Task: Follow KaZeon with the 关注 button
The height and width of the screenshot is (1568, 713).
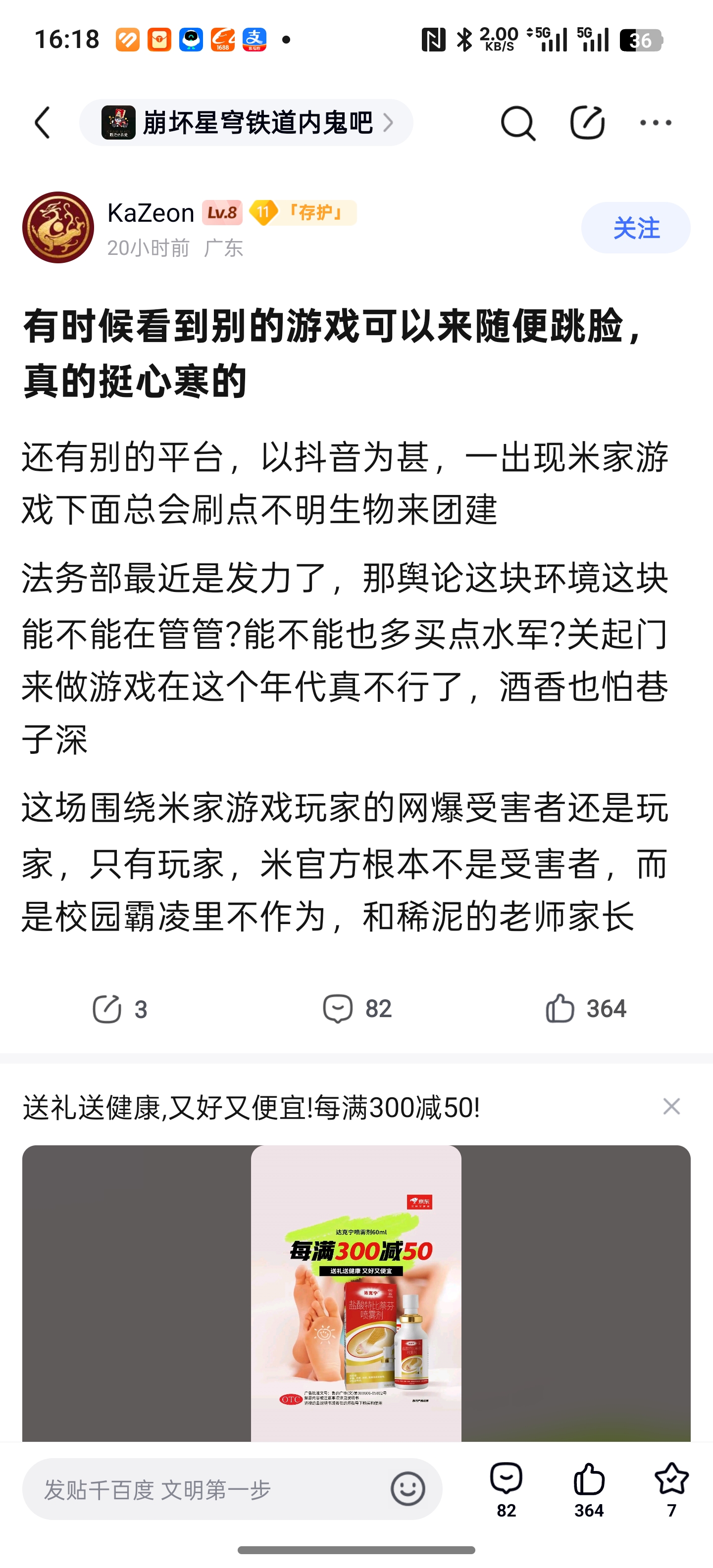Action: click(x=635, y=228)
